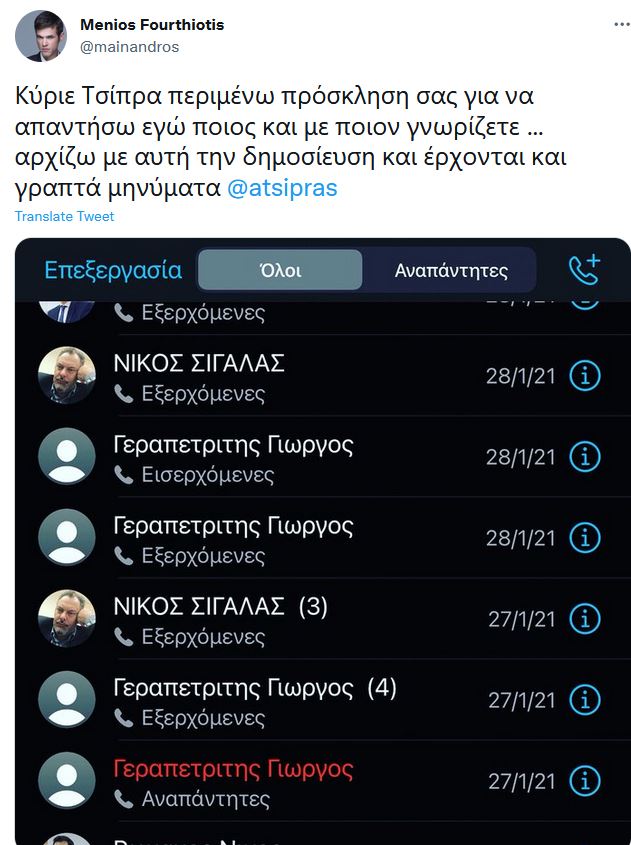
Task: Open the tweet's overflow menu
Action: 611,23
